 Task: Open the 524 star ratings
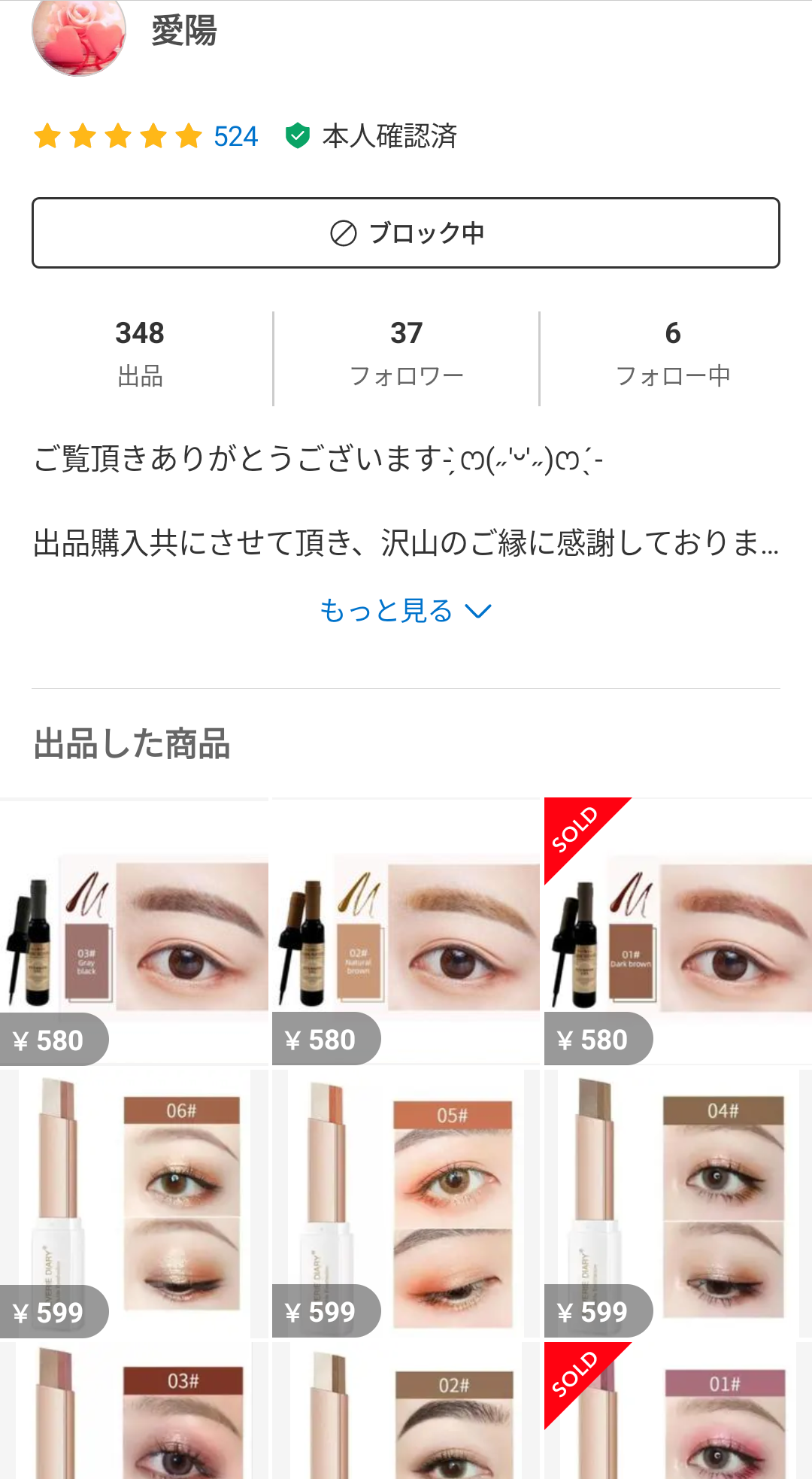[x=146, y=136]
